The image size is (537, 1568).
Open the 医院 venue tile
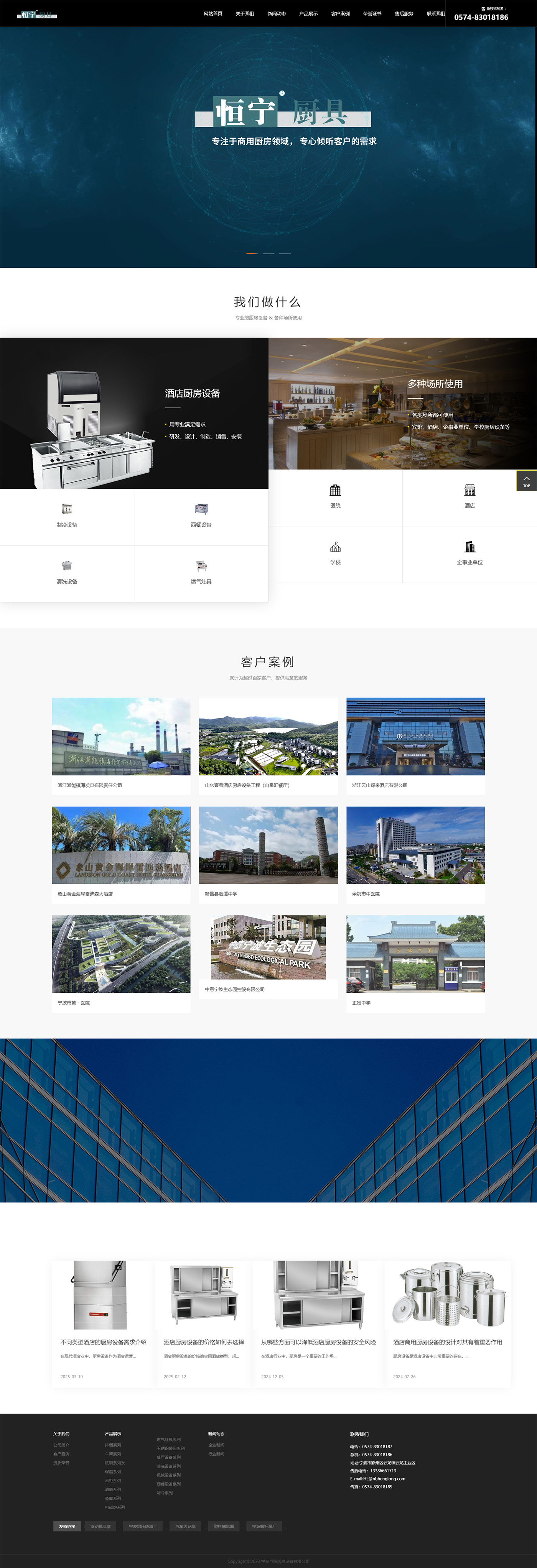coord(335,496)
